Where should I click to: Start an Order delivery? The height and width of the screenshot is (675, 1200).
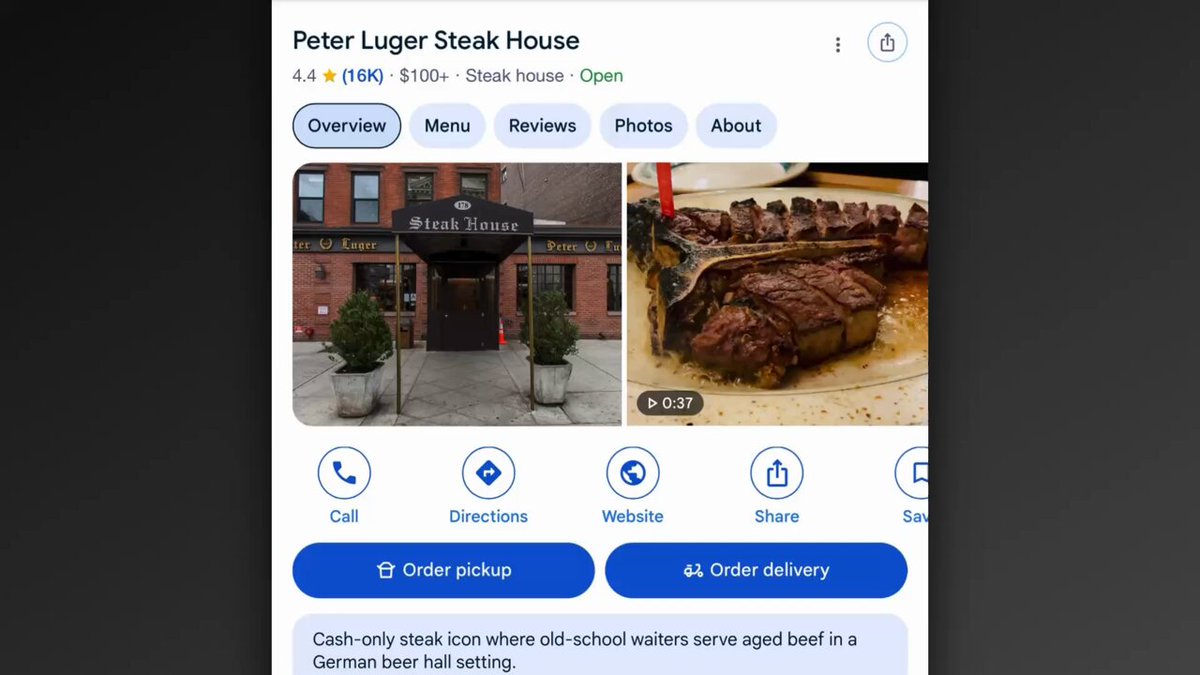pos(756,570)
